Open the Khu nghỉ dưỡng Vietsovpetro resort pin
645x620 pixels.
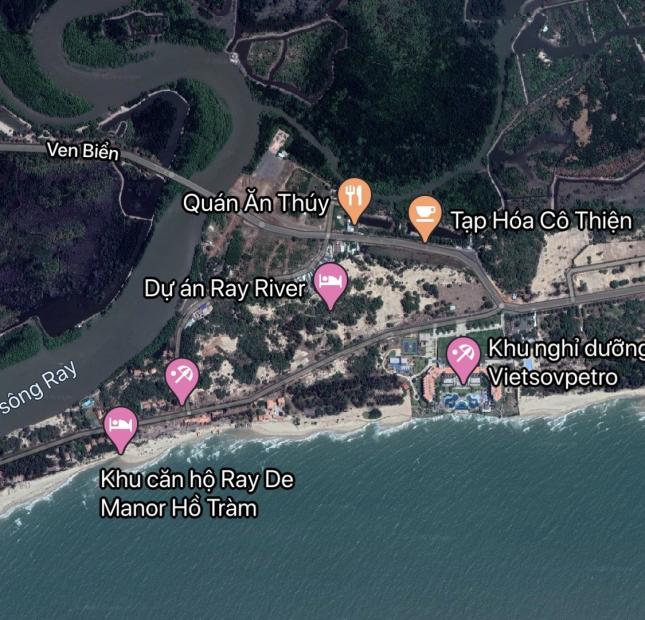point(462,356)
